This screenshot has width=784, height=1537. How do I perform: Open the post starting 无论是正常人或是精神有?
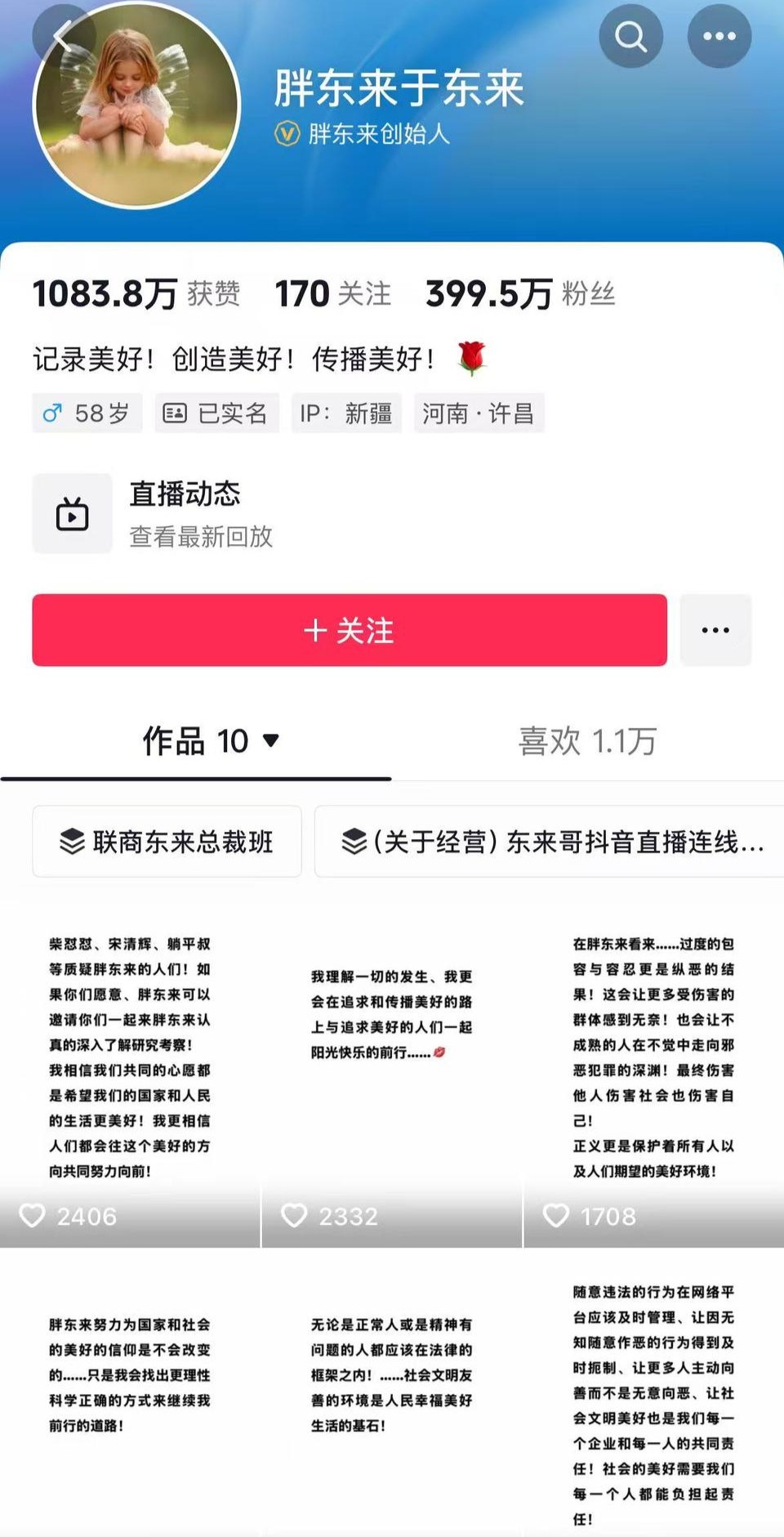point(391,1389)
